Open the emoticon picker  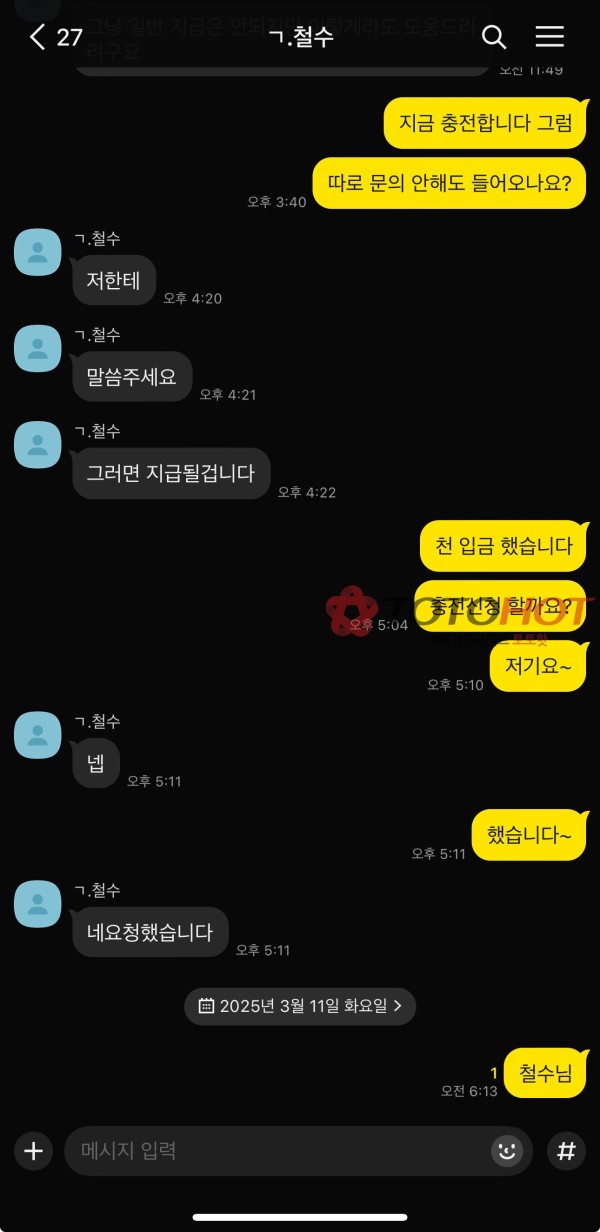pos(507,1151)
